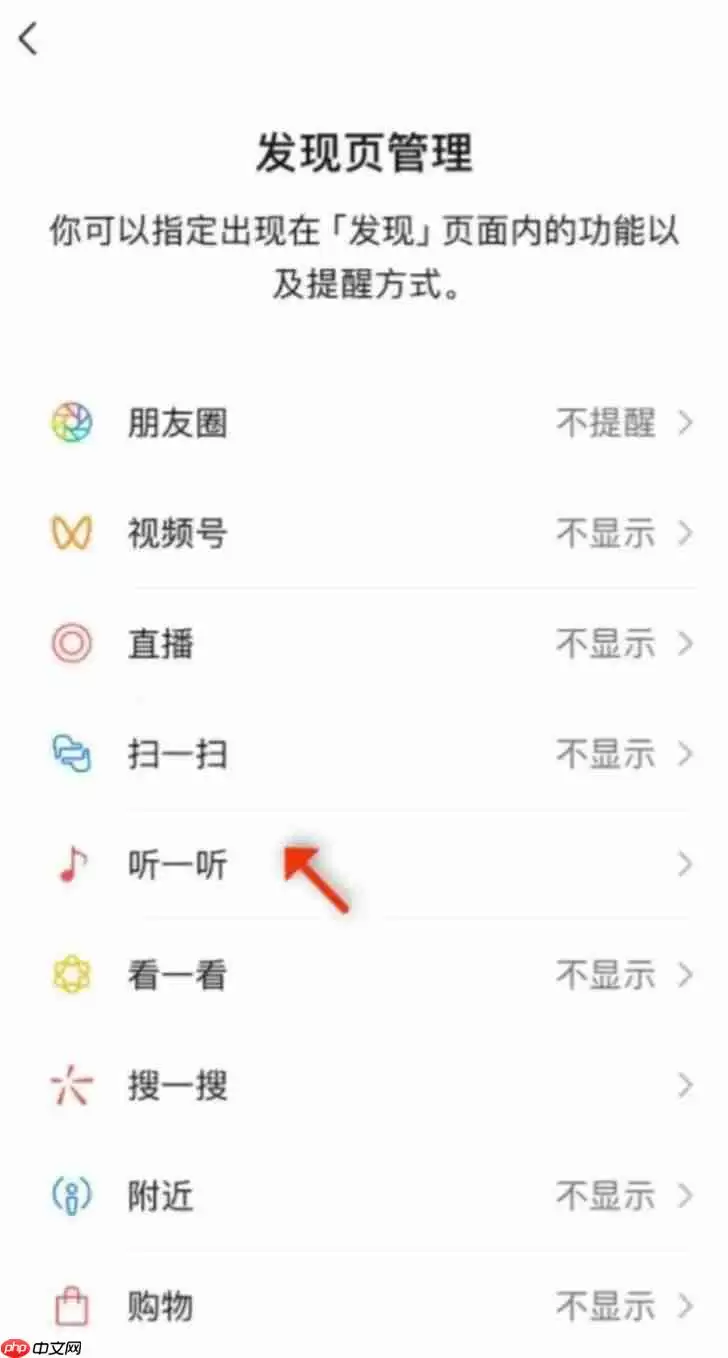The image size is (728, 1358).
Task: Expand the 朋友圈 row chevron
Action: (687, 422)
